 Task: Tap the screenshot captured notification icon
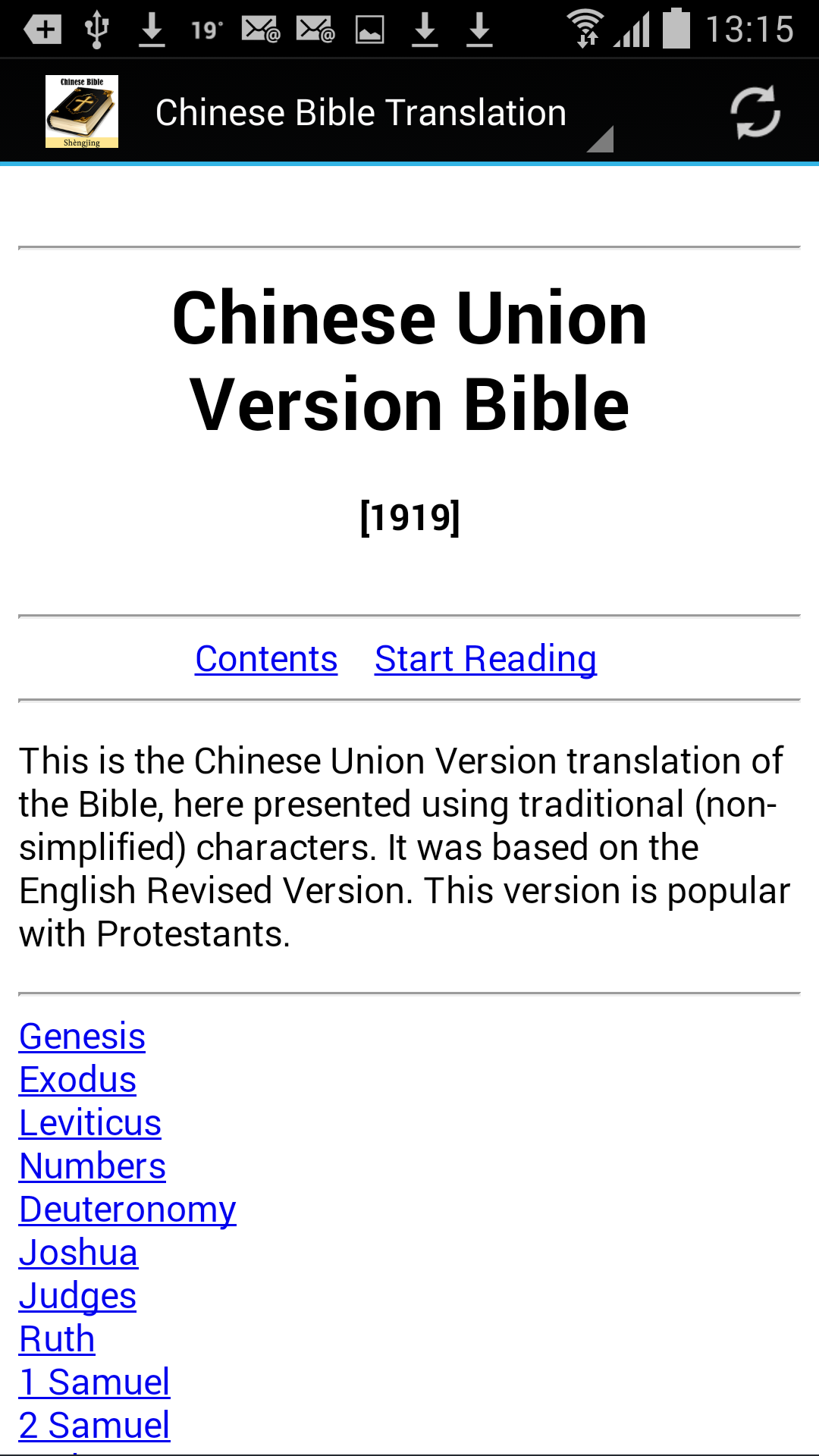(x=369, y=29)
